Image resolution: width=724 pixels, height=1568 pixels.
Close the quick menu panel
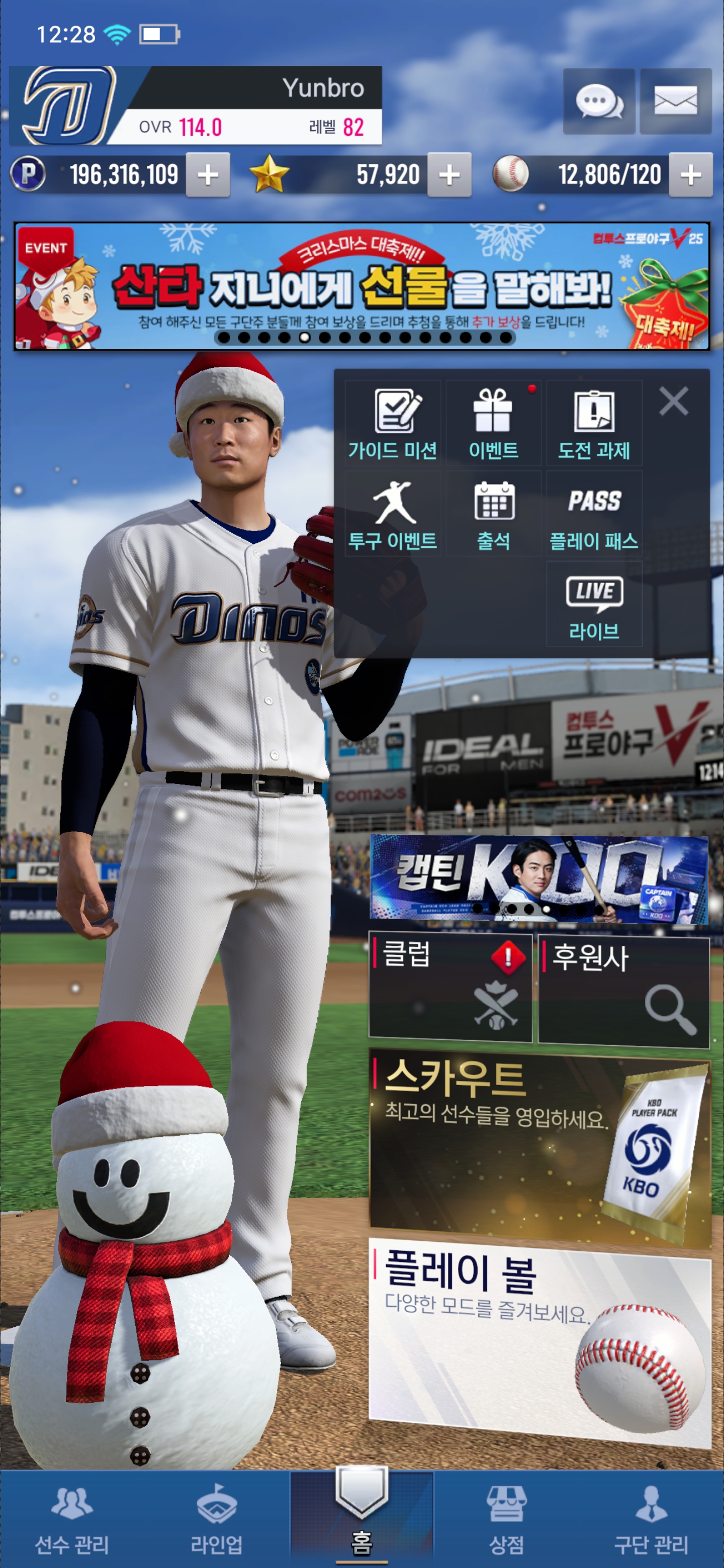click(673, 402)
